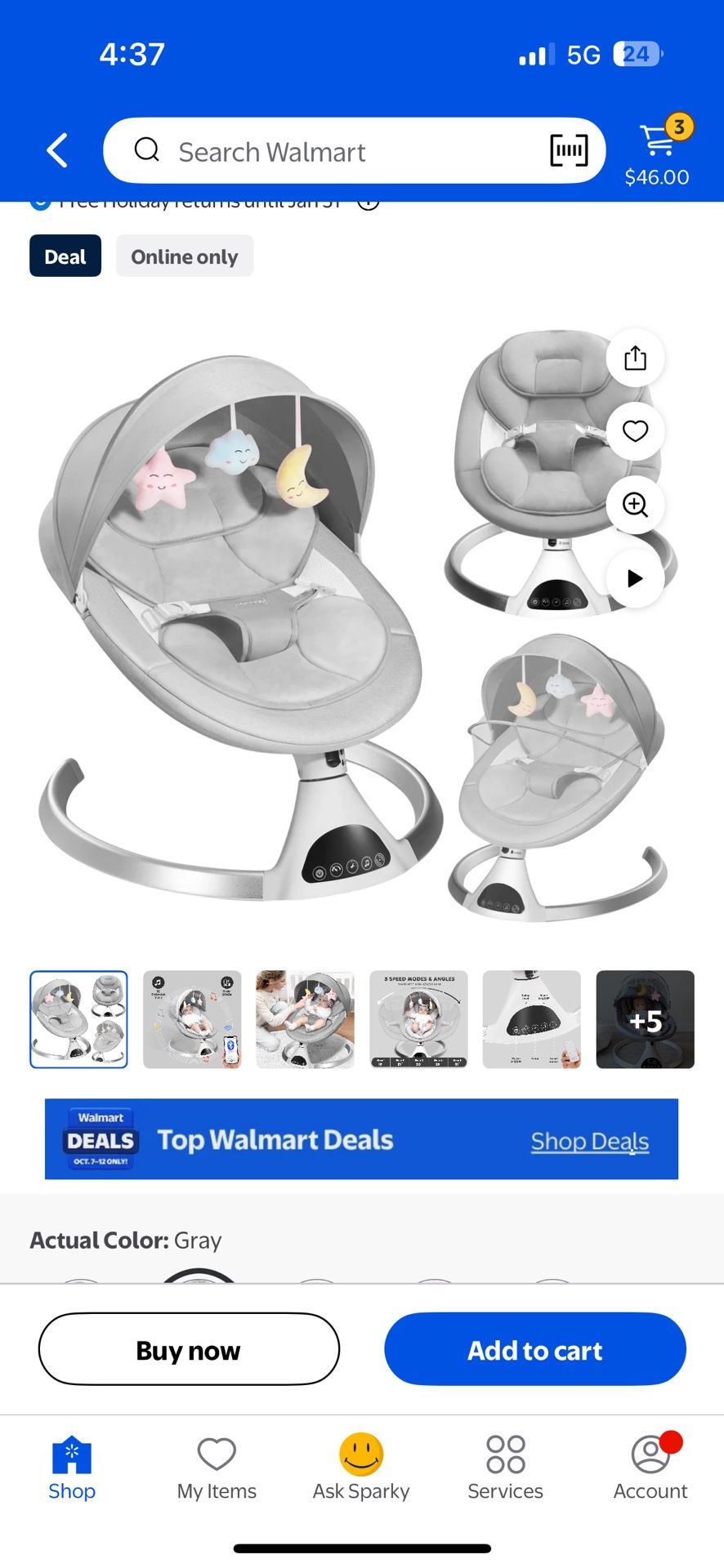
Task: Open the barcode scanner
Action: 569,151
